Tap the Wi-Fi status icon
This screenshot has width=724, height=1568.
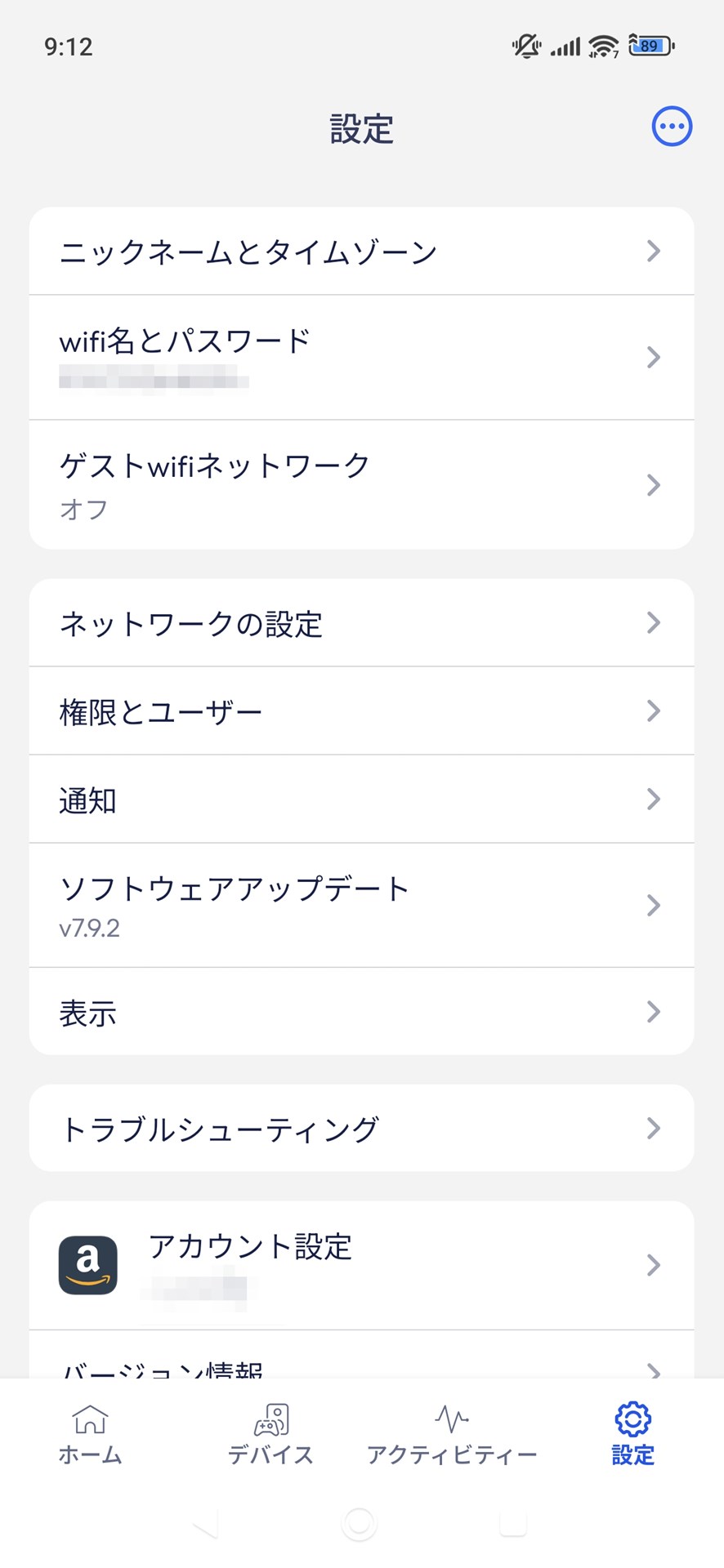tap(602, 47)
